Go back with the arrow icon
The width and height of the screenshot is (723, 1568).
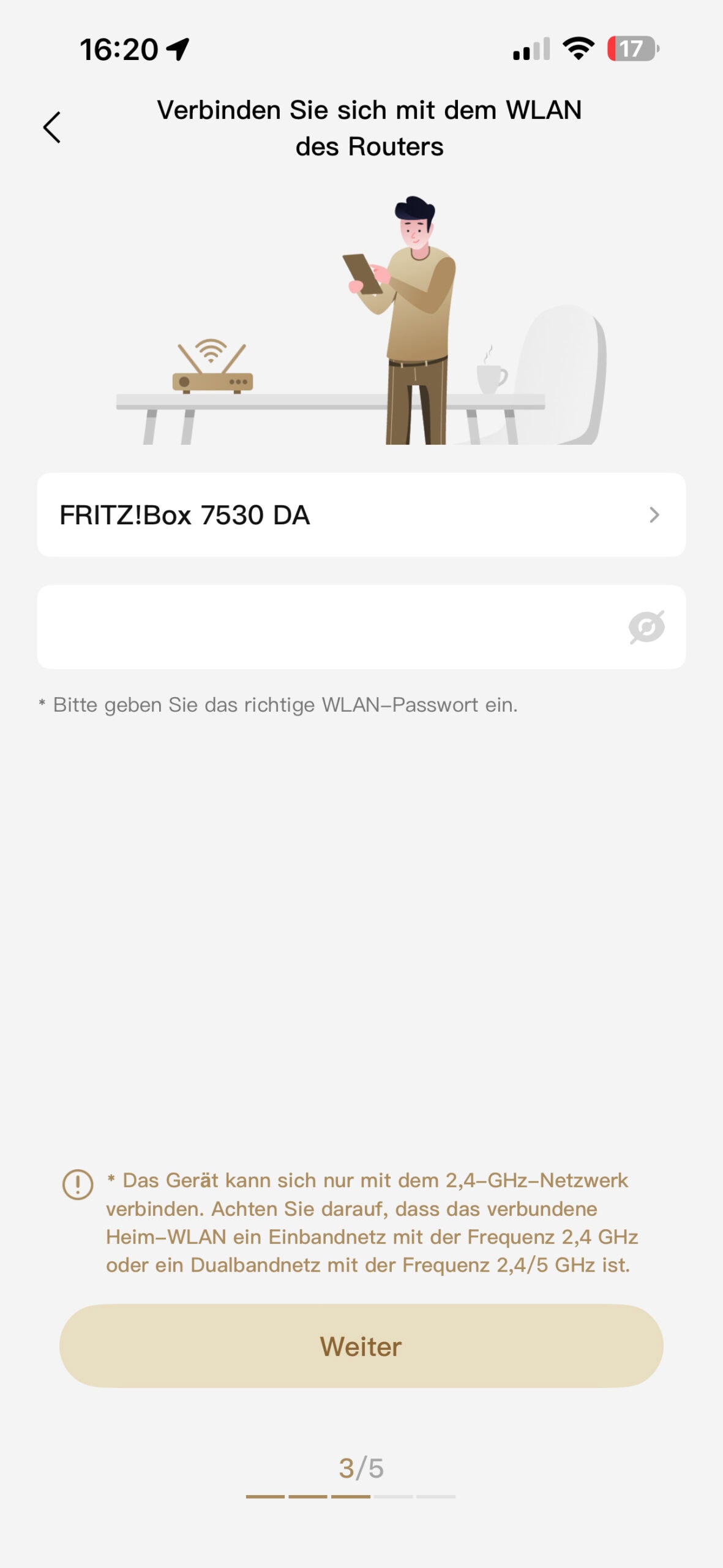point(52,127)
